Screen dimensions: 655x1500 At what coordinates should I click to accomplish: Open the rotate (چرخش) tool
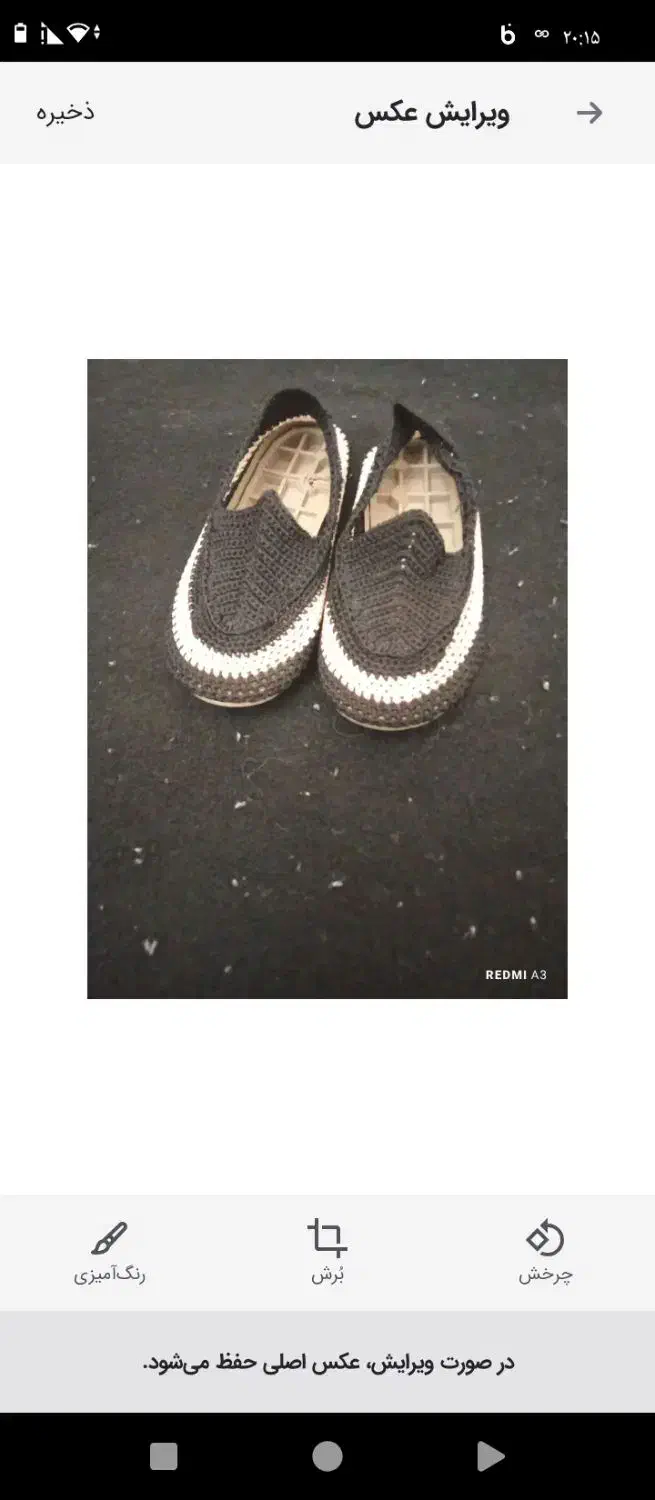pos(545,1250)
